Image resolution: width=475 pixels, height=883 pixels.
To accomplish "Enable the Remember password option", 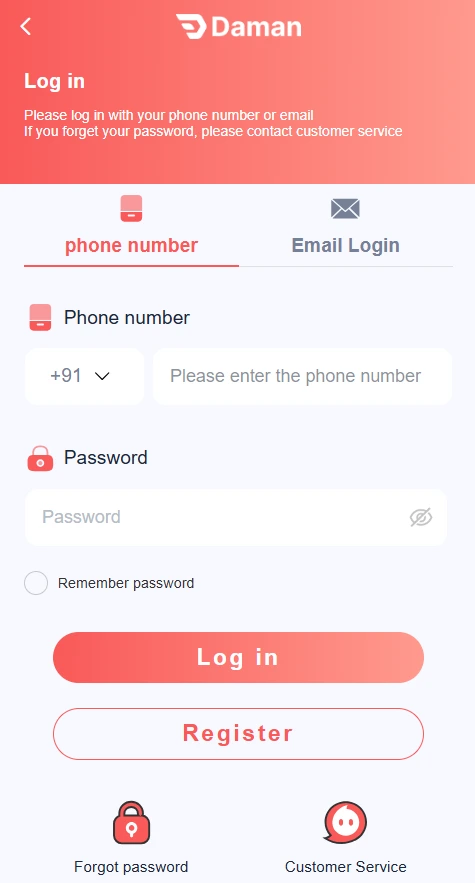I will (x=36, y=583).
